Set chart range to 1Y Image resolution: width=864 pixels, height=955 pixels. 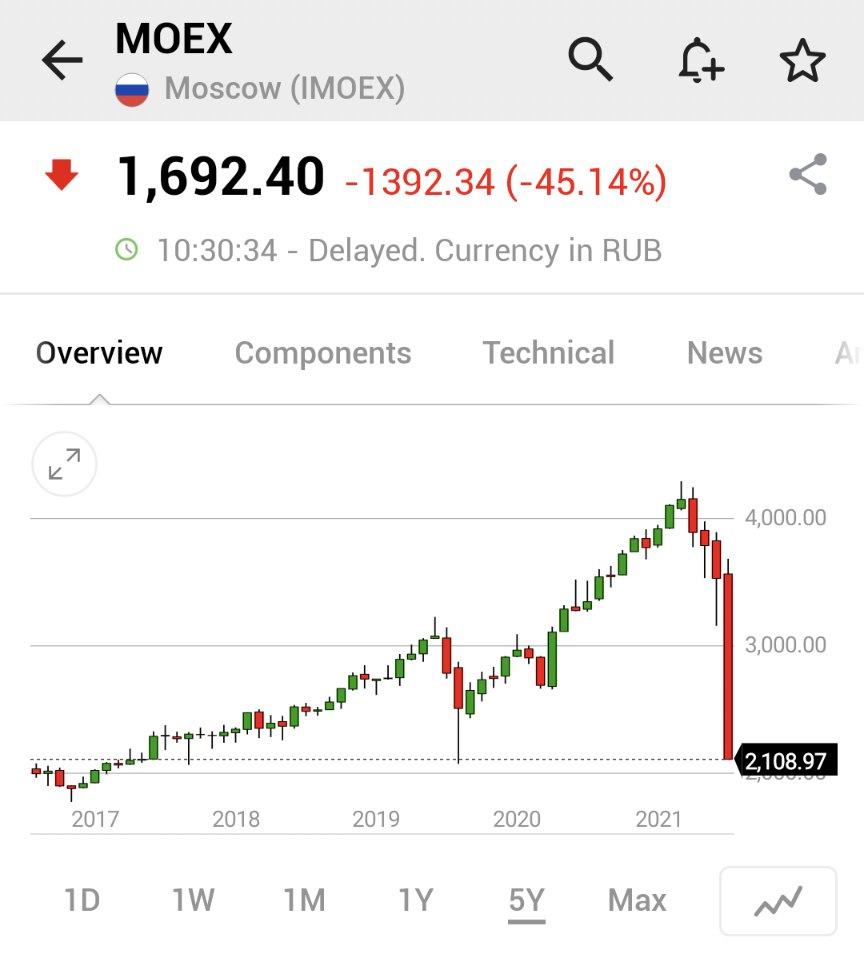(415, 900)
